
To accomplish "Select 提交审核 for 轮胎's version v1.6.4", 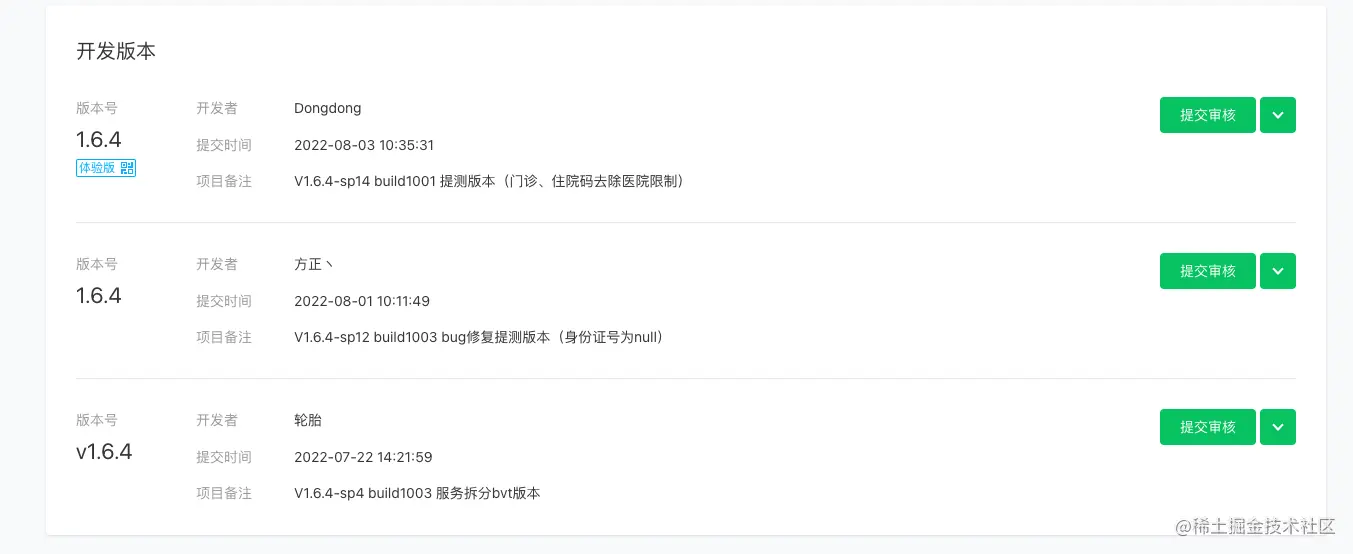I will point(1207,427).
